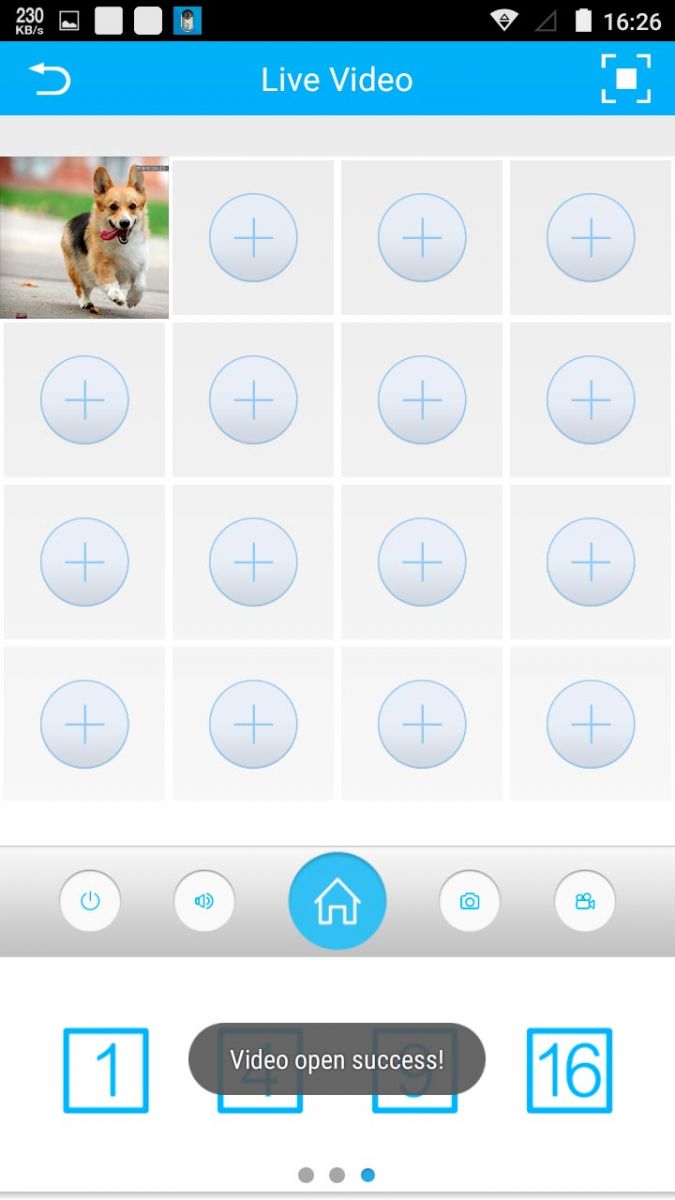Take a snapshot with the camera icon
Screen dimensions: 675x1200
click(x=469, y=901)
